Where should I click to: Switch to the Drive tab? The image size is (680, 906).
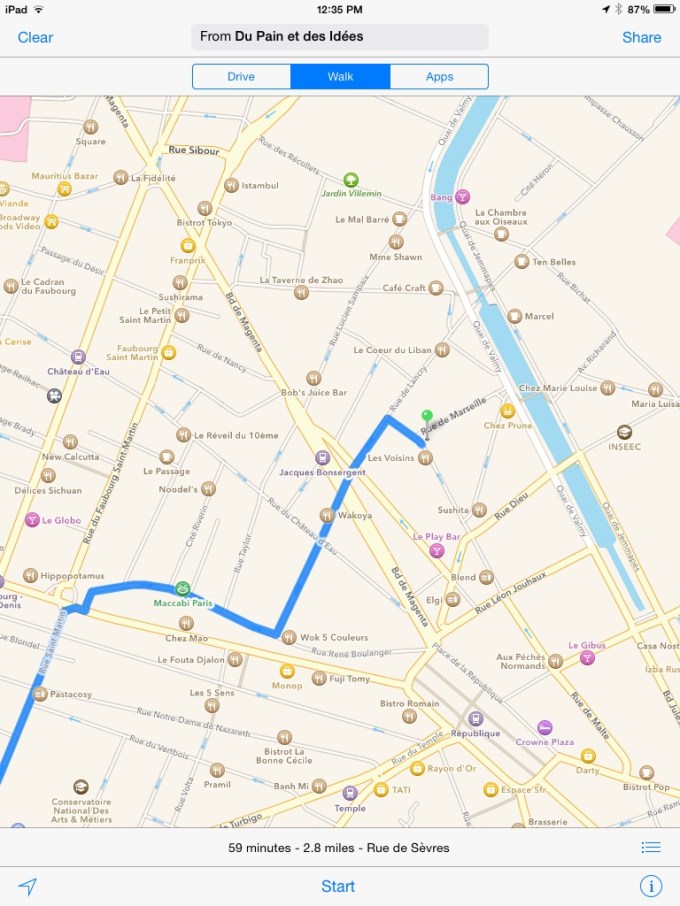(241, 77)
